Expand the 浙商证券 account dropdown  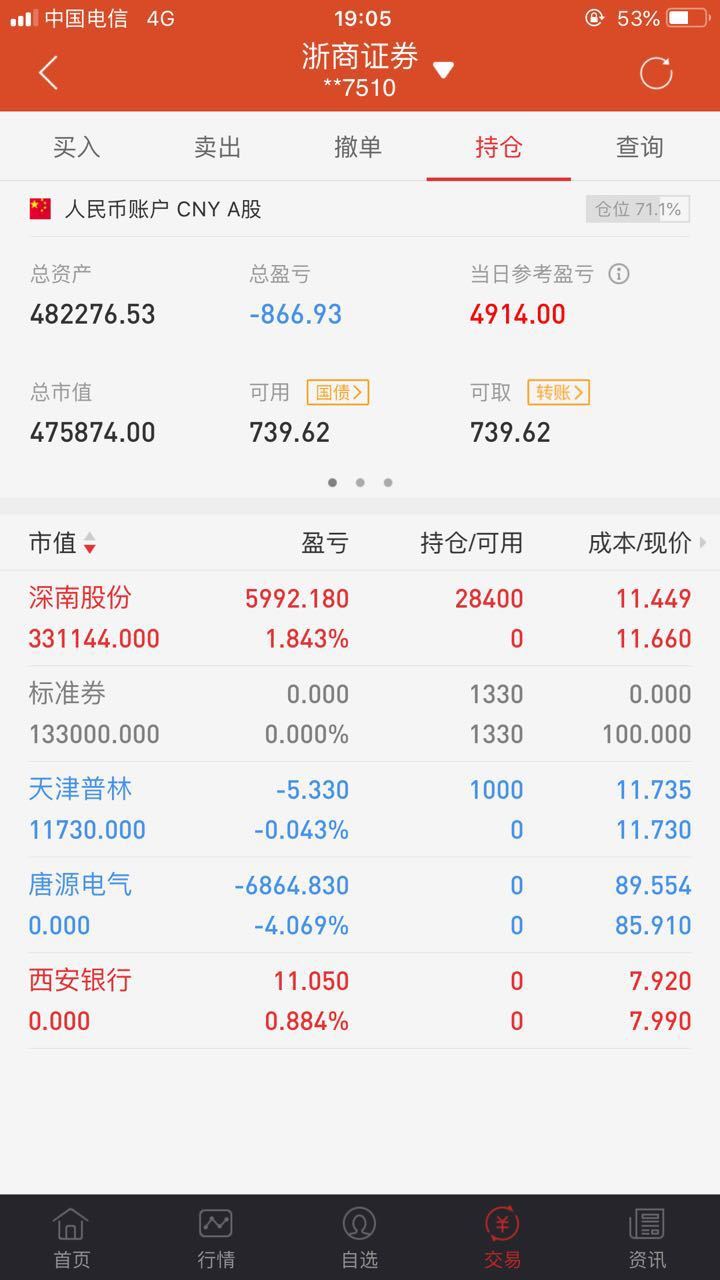(444, 69)
